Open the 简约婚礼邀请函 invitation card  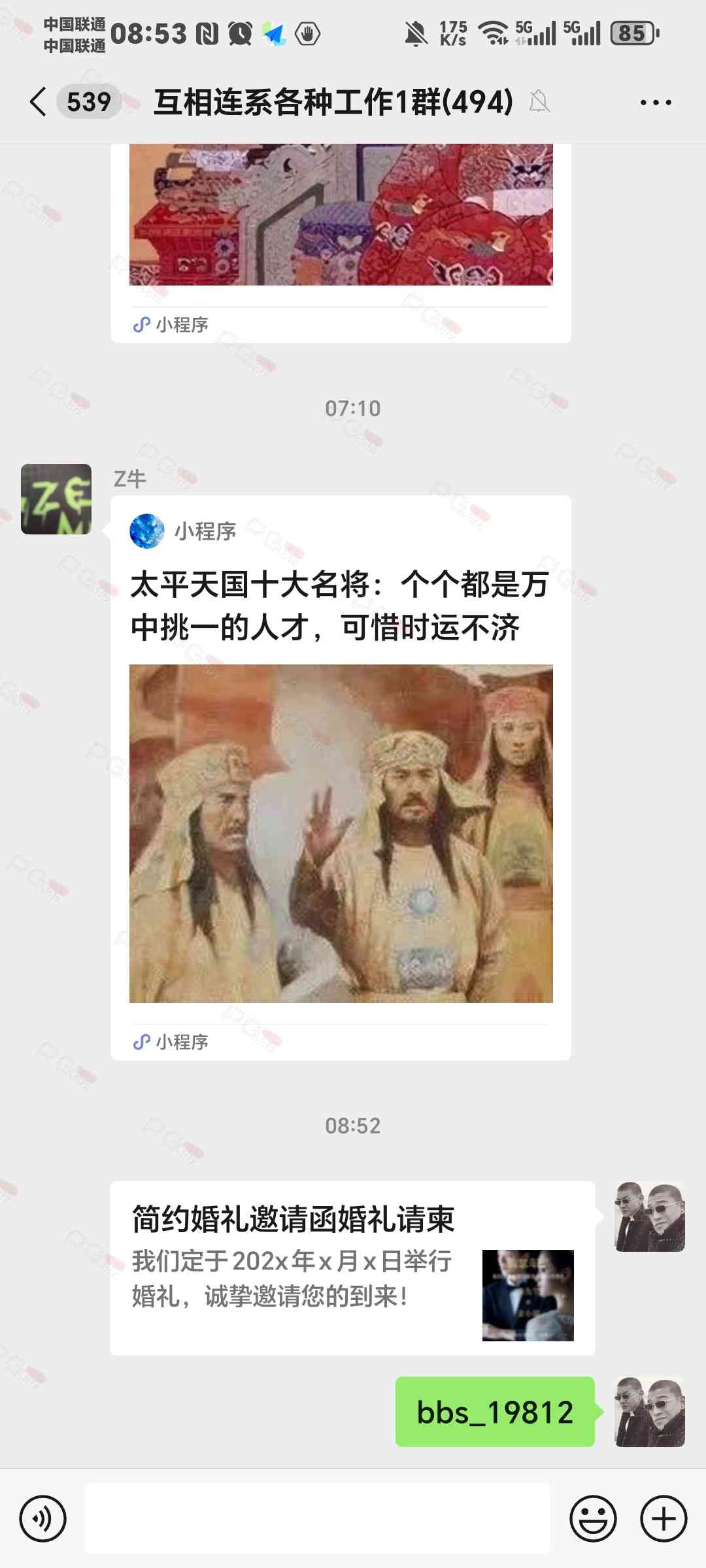pos(352,1268)
